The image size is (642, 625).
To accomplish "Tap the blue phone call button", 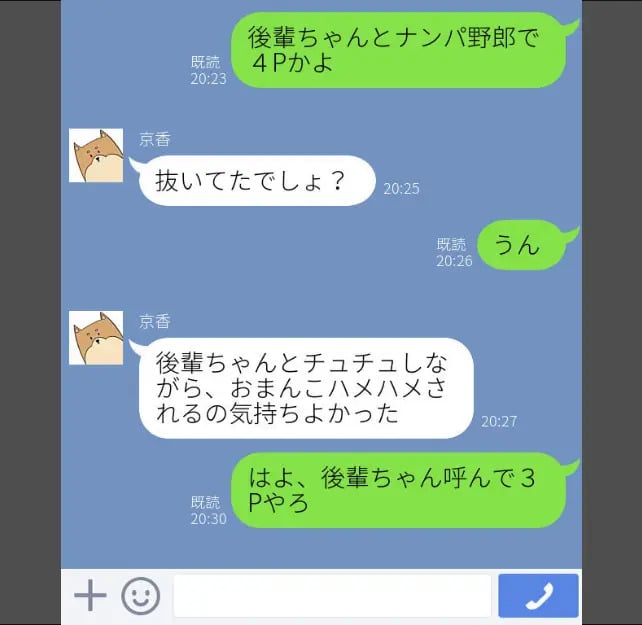I will pyautogui.click(x=538, y=596).
